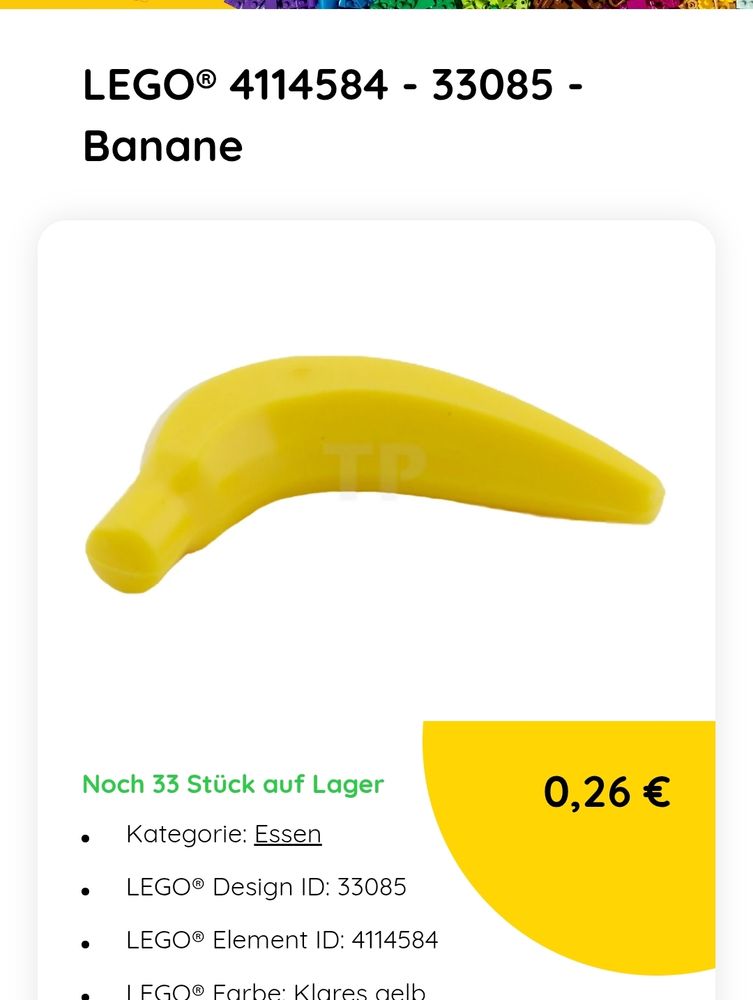Image resolution: width=753 pixels, height=1000 pixels.
Task: Click the price 0,26 €
Action: [x=606, y=791]
